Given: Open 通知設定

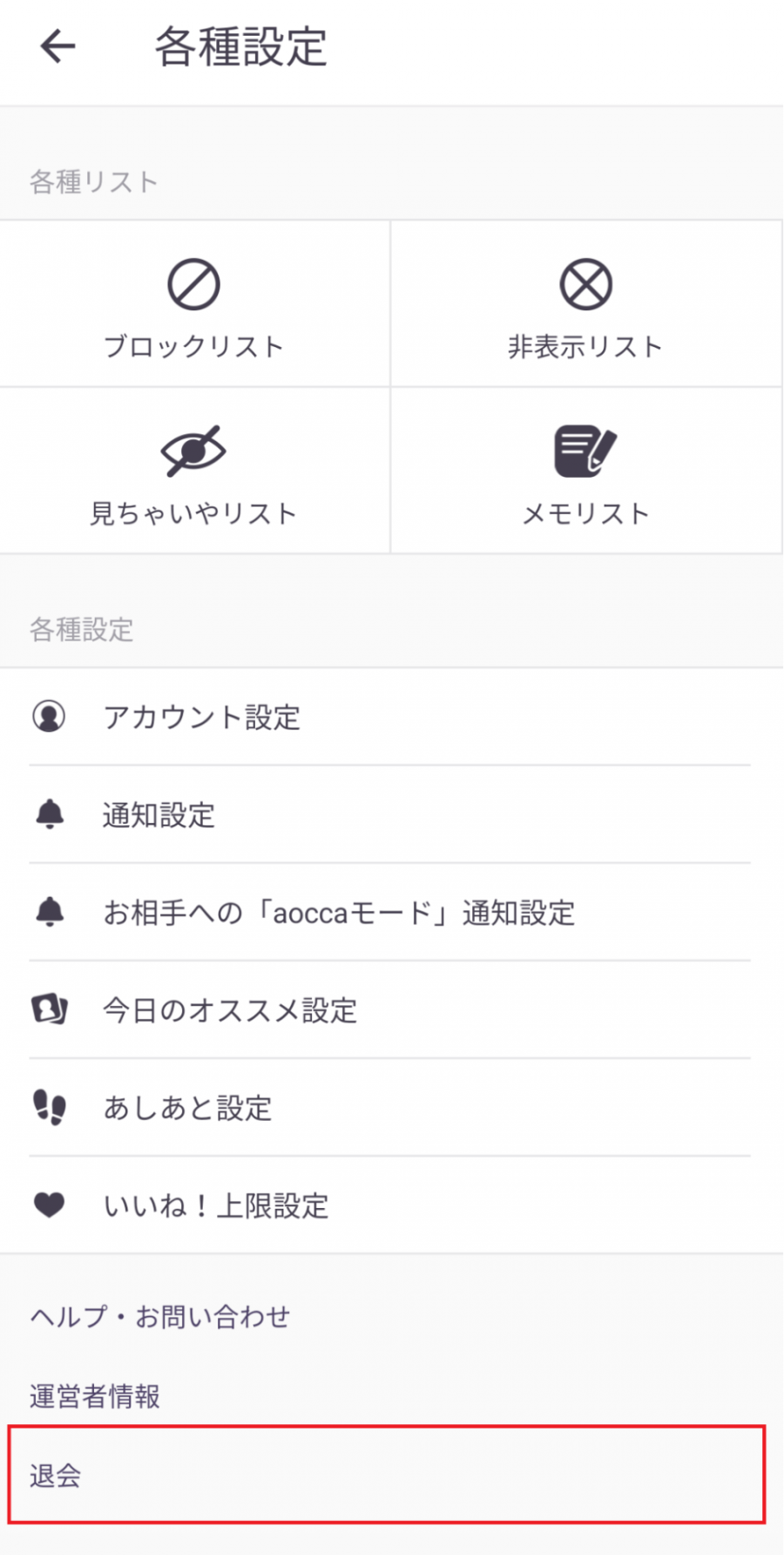Looking at the screenshot, I should click(390, 815).
